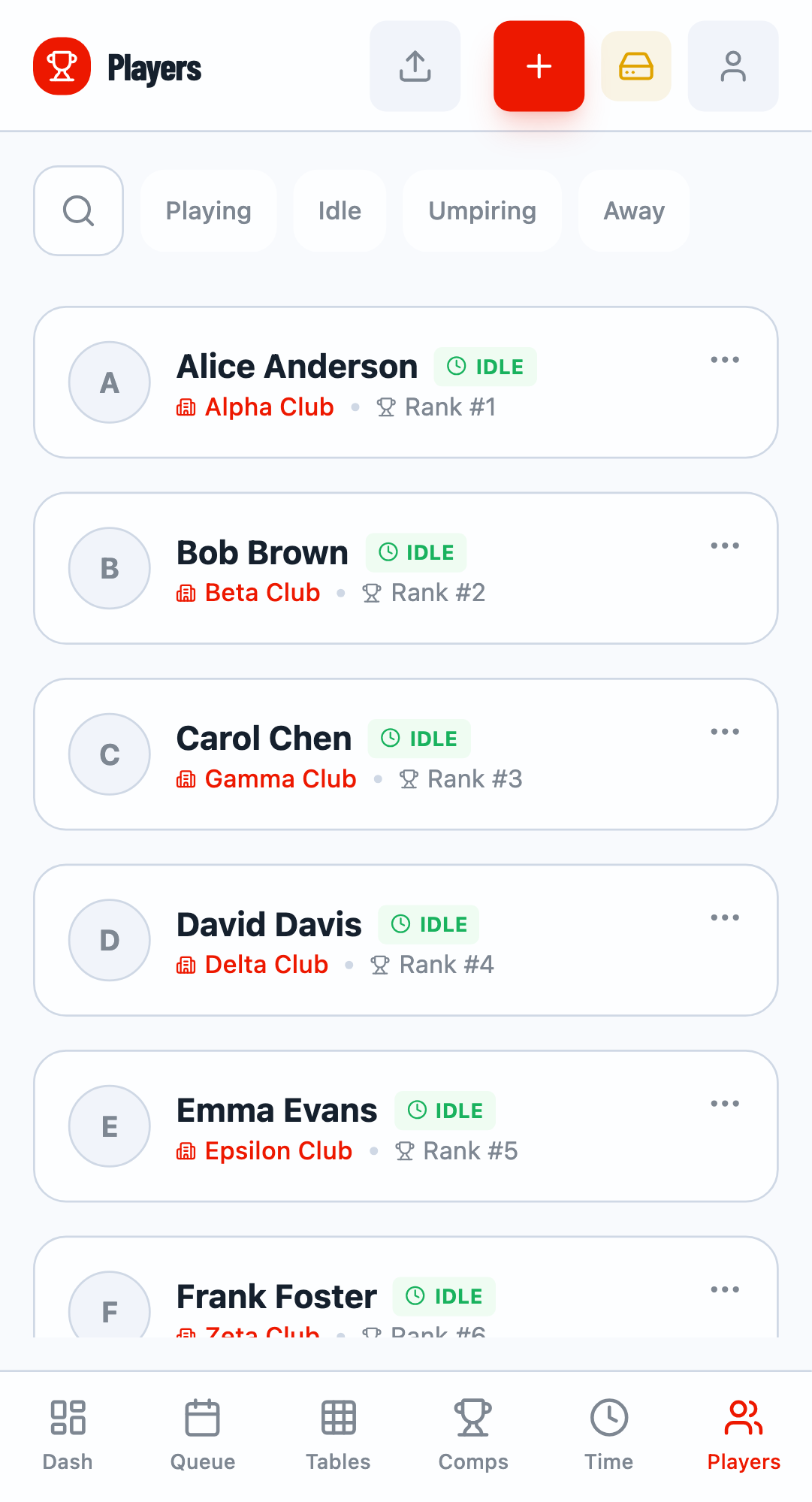Apply the Away filter
The height and width of the screenshot is (1502, 812).
point(634,210)
